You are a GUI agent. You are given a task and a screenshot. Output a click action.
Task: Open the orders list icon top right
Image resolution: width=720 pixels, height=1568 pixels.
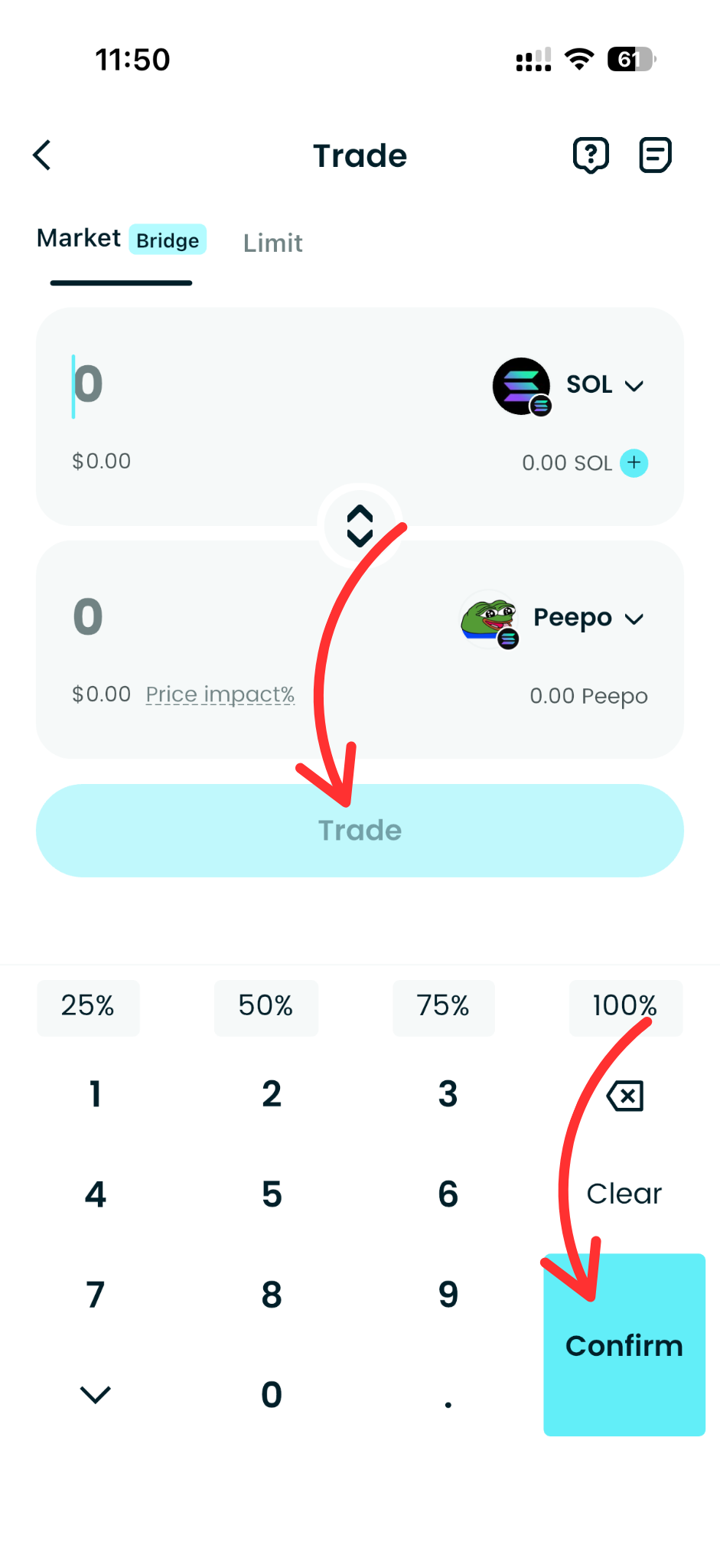click(x=655, y=155)
